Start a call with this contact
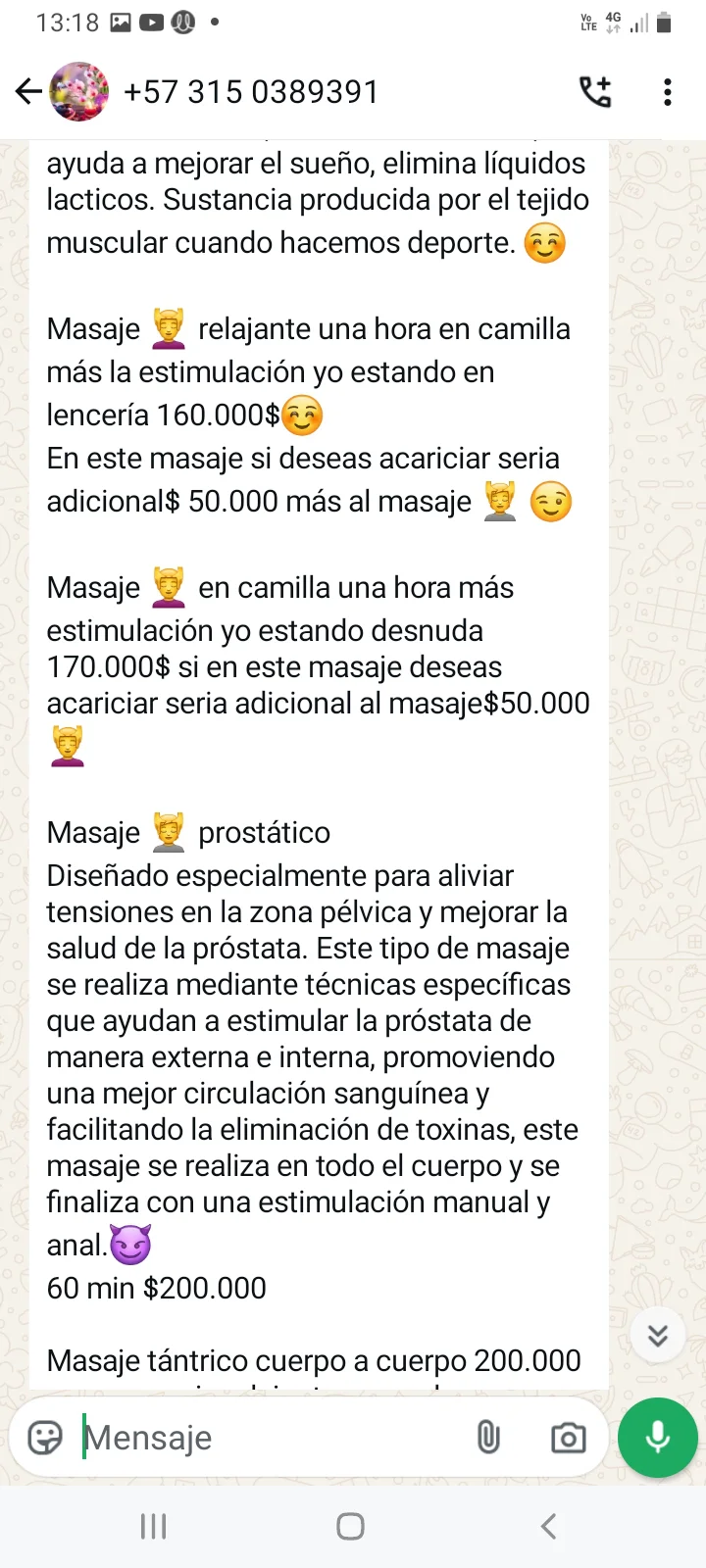This screenshot has height=1568, width=706. click(595, 92)
